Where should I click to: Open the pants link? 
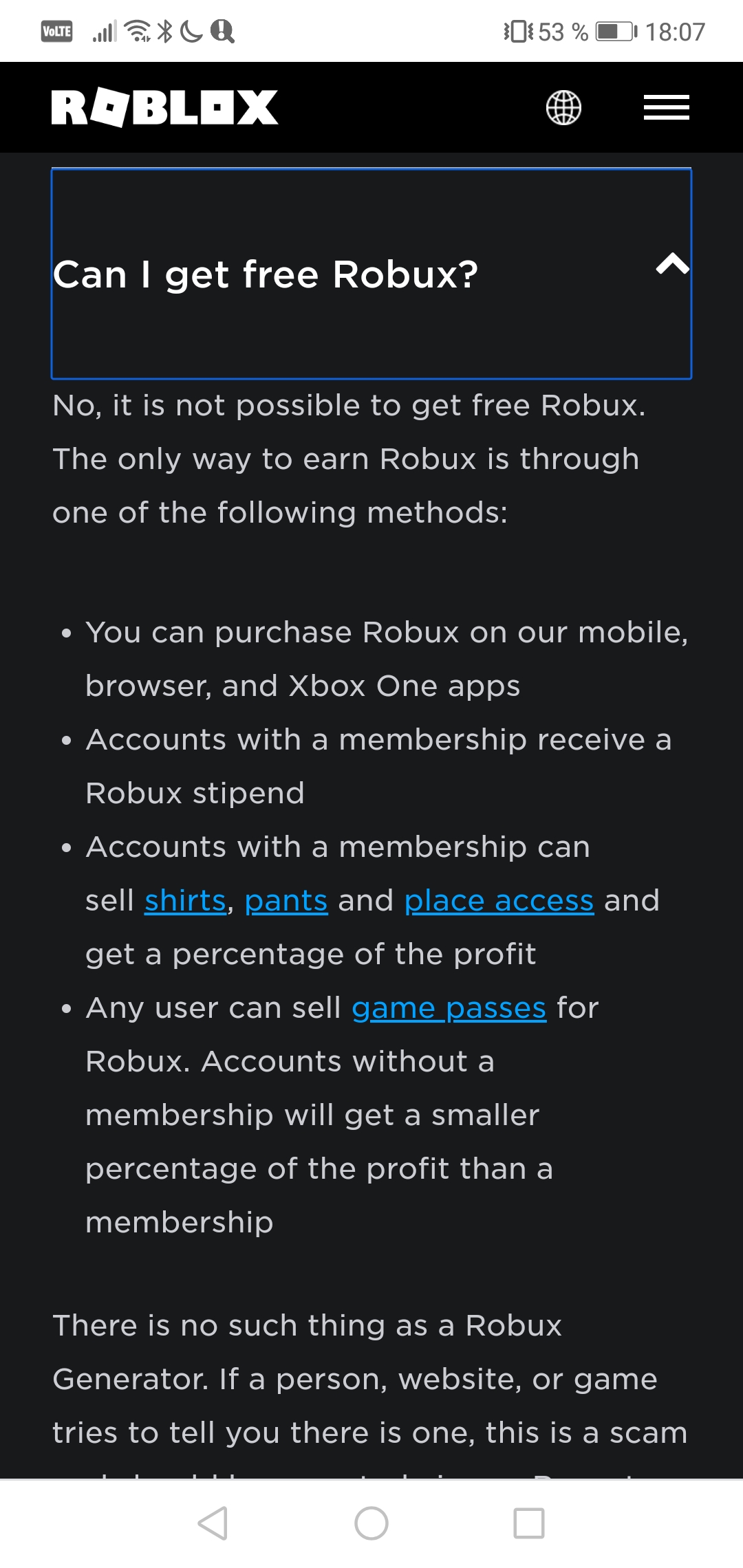point(286,901)
